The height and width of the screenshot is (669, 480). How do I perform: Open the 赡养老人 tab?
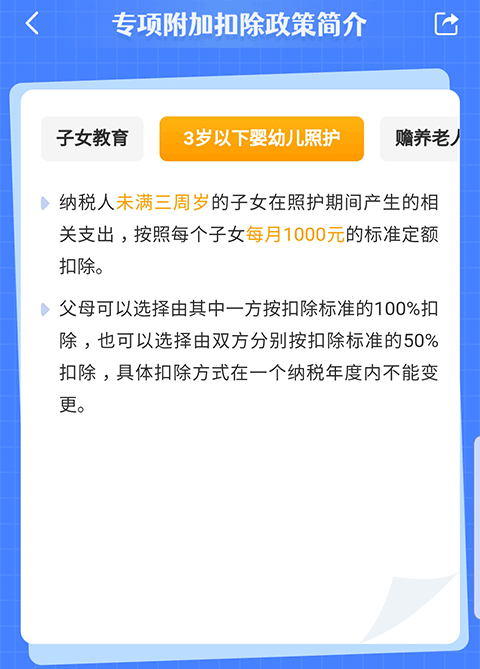(x=420, y=139)
